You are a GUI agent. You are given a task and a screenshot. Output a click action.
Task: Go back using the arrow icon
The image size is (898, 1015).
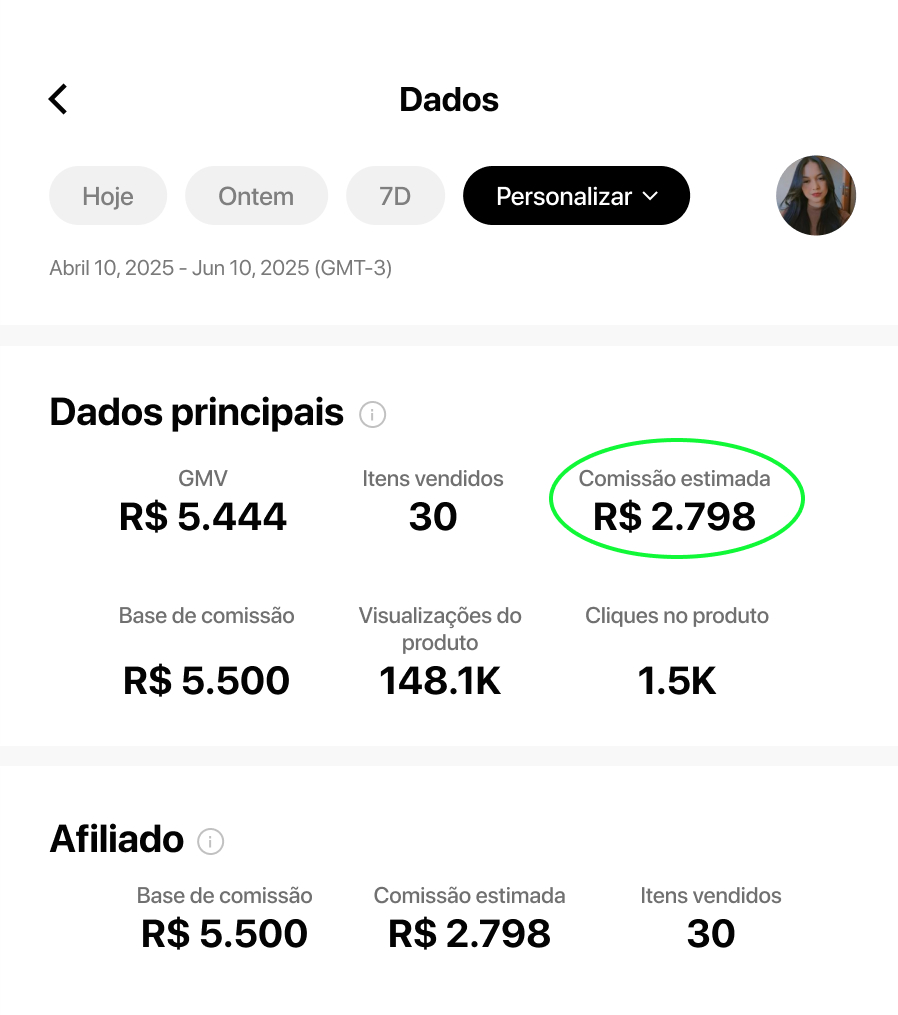pyautogui.click(x=59, y=99)
